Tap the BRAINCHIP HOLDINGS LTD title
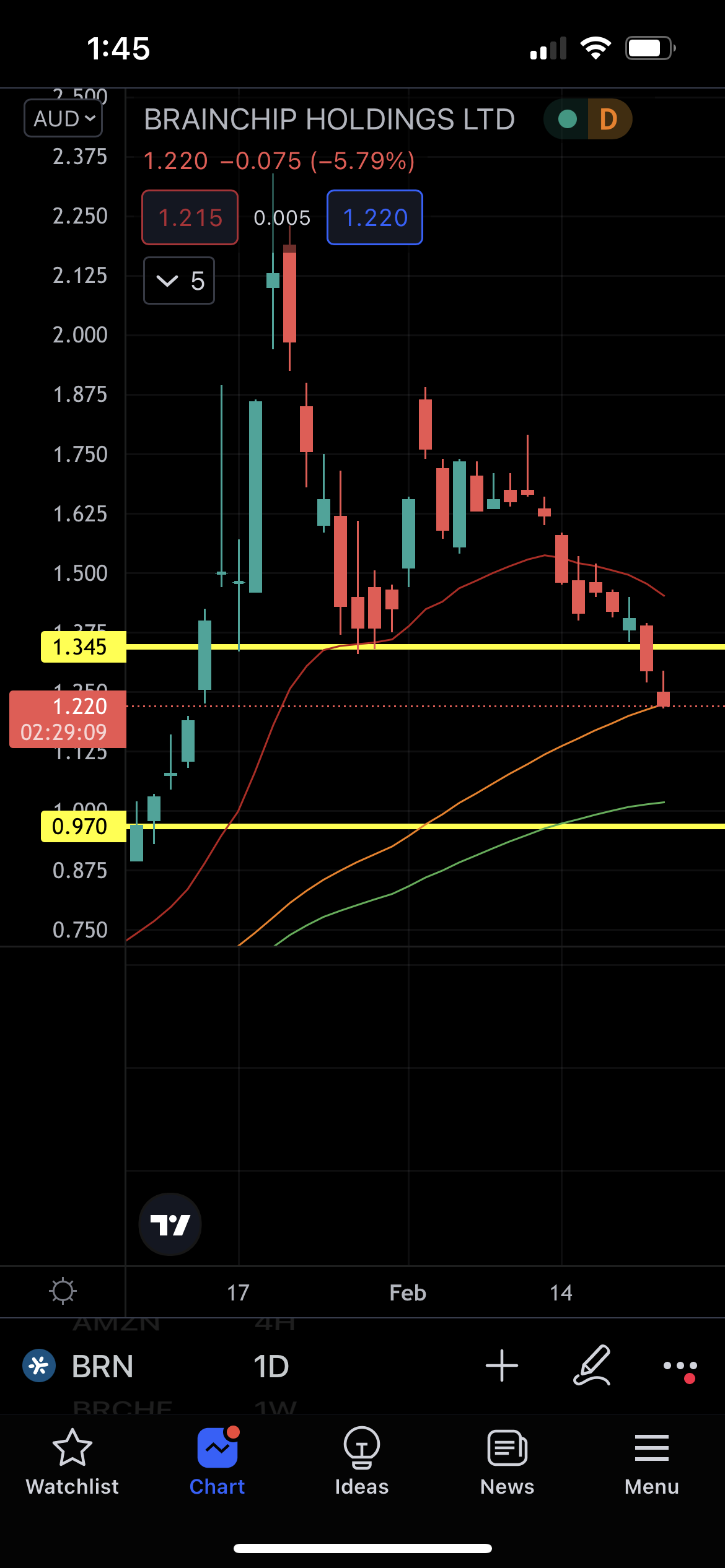The width and height of the screenshot is (725, 1568). pos(329,120)
